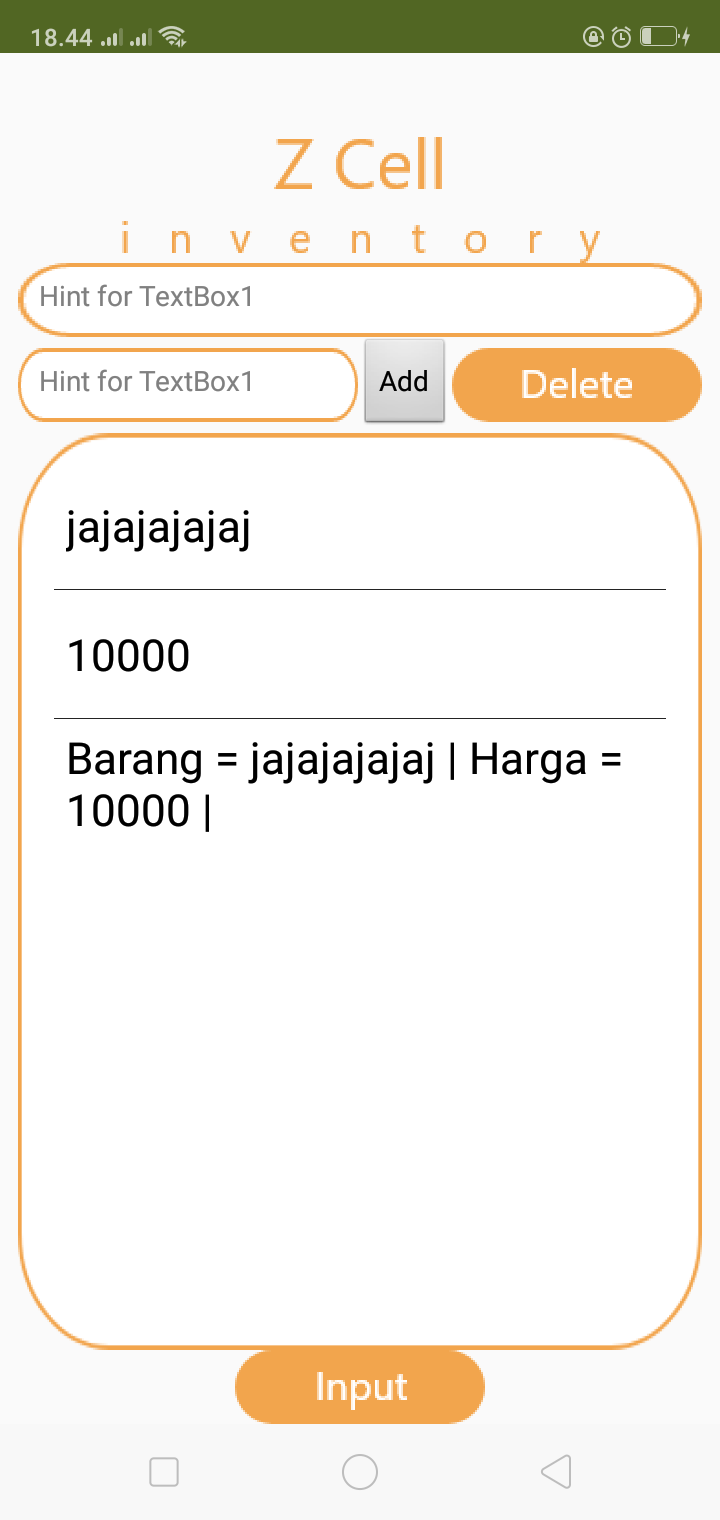The image size is (720, 1520).
Task: Go back with the navigation bar
Action: [556, 1471]
